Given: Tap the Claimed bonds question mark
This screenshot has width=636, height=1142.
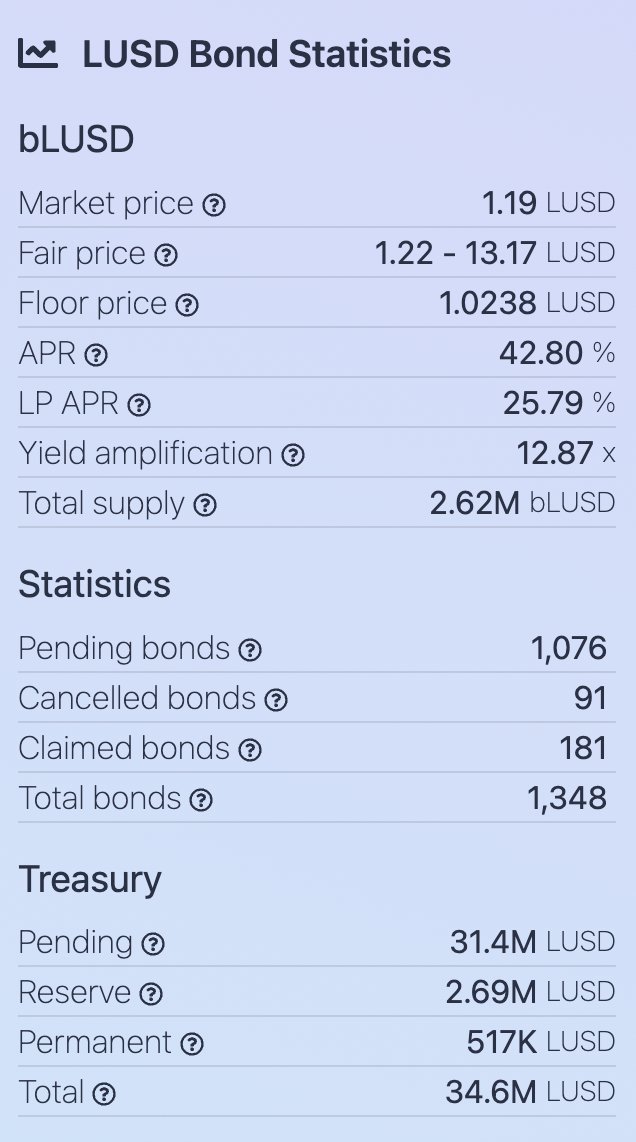Looking at the screenshot, I should click(250, 750).
